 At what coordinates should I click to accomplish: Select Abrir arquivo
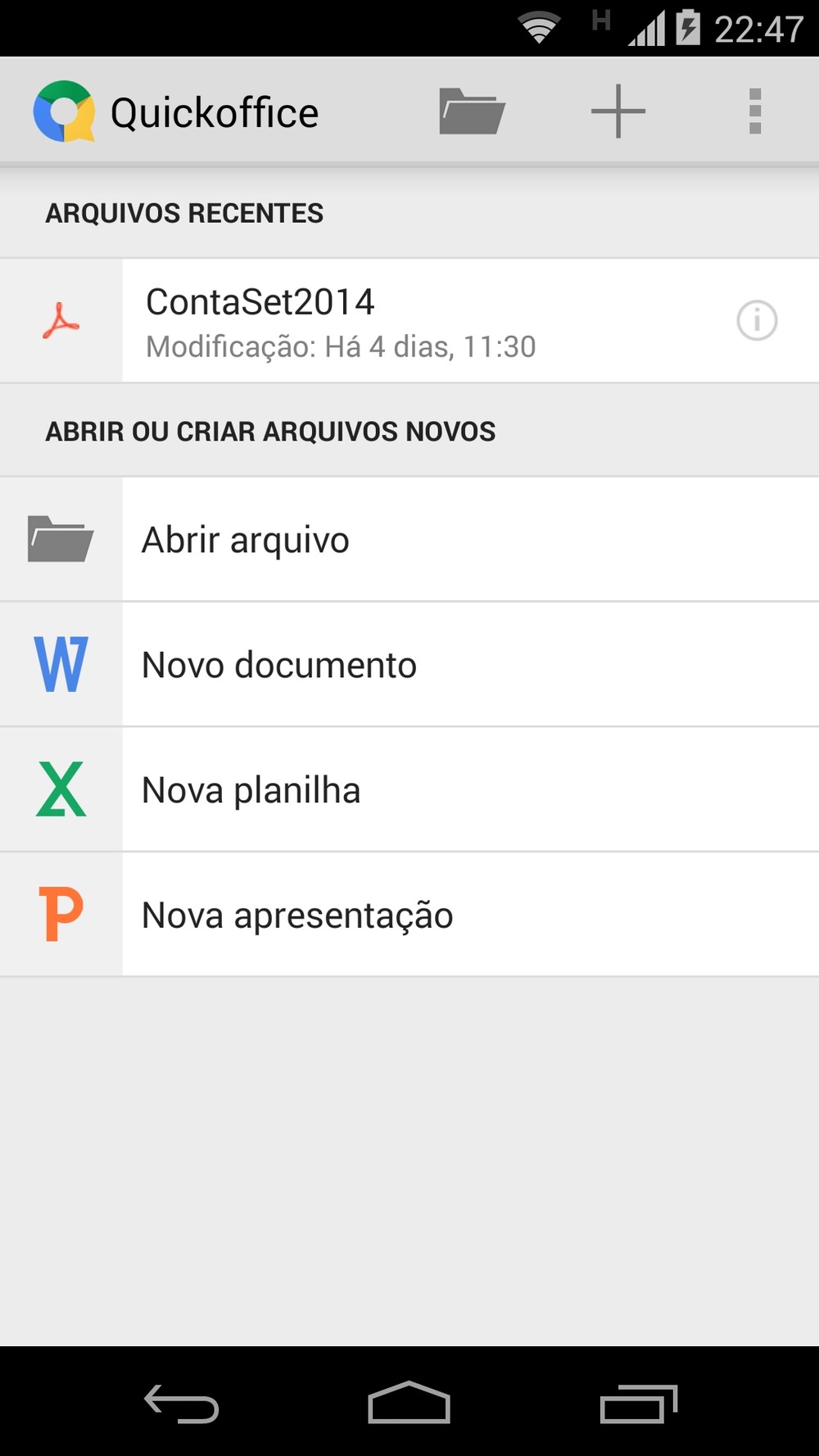409,540
